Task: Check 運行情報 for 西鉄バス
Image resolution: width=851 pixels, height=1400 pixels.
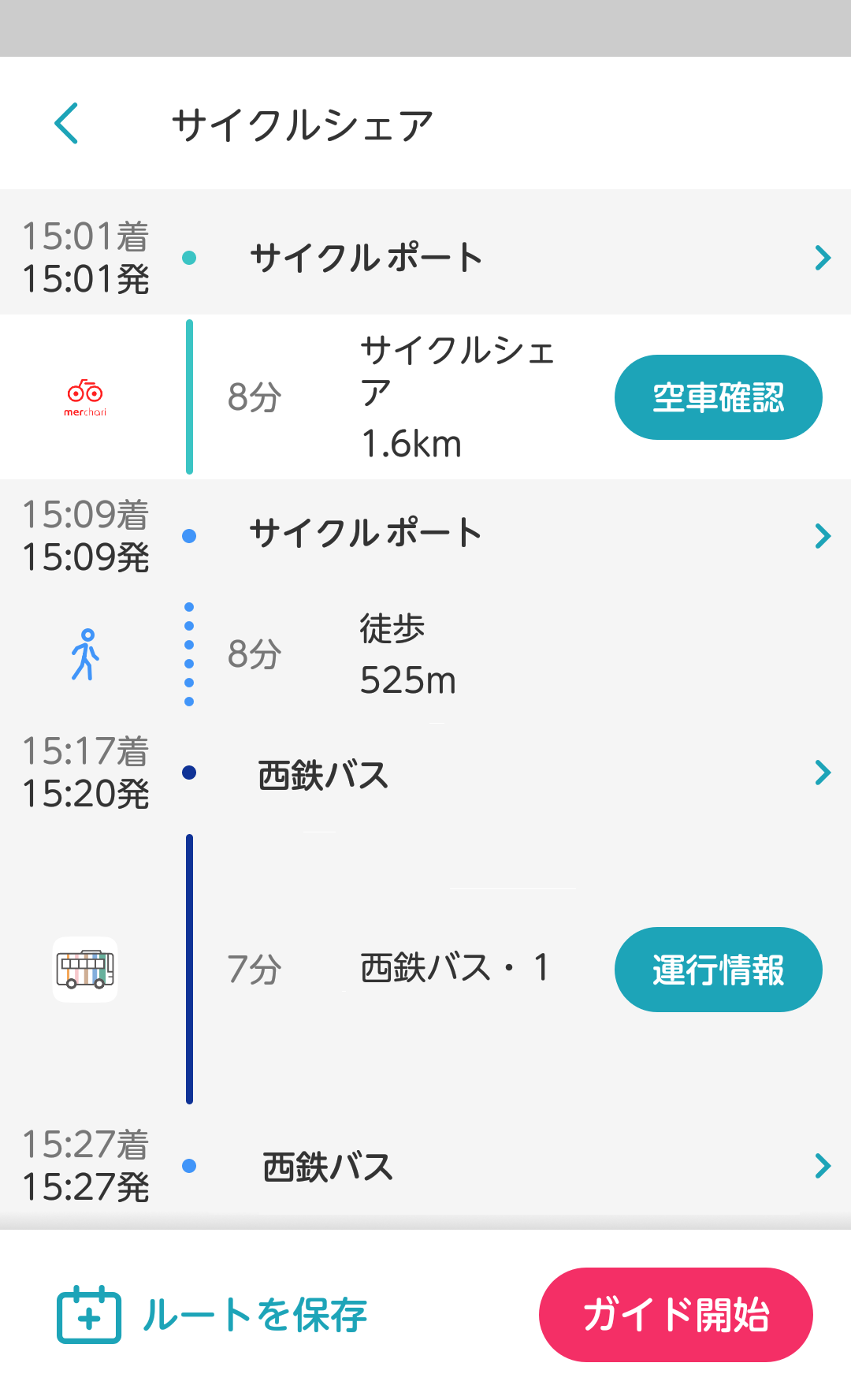Action: coord(718,970)
